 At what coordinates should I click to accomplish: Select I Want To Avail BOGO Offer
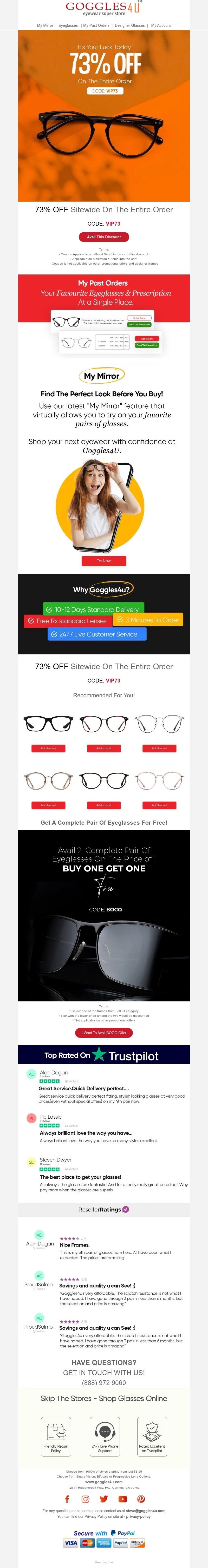[104, 1033]
